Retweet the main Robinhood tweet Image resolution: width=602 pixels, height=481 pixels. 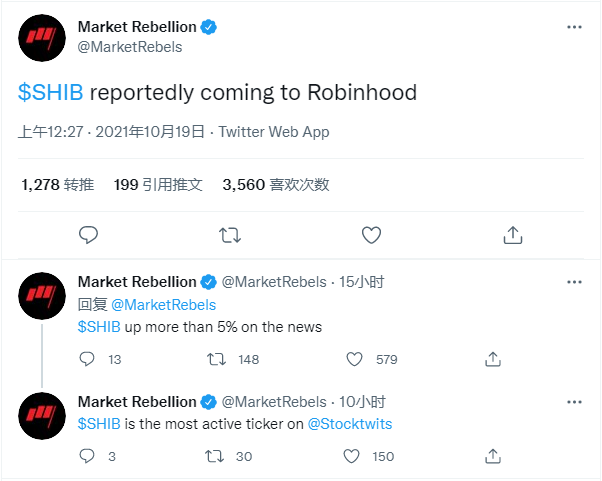pyautogui.click(x=229, y=235)
